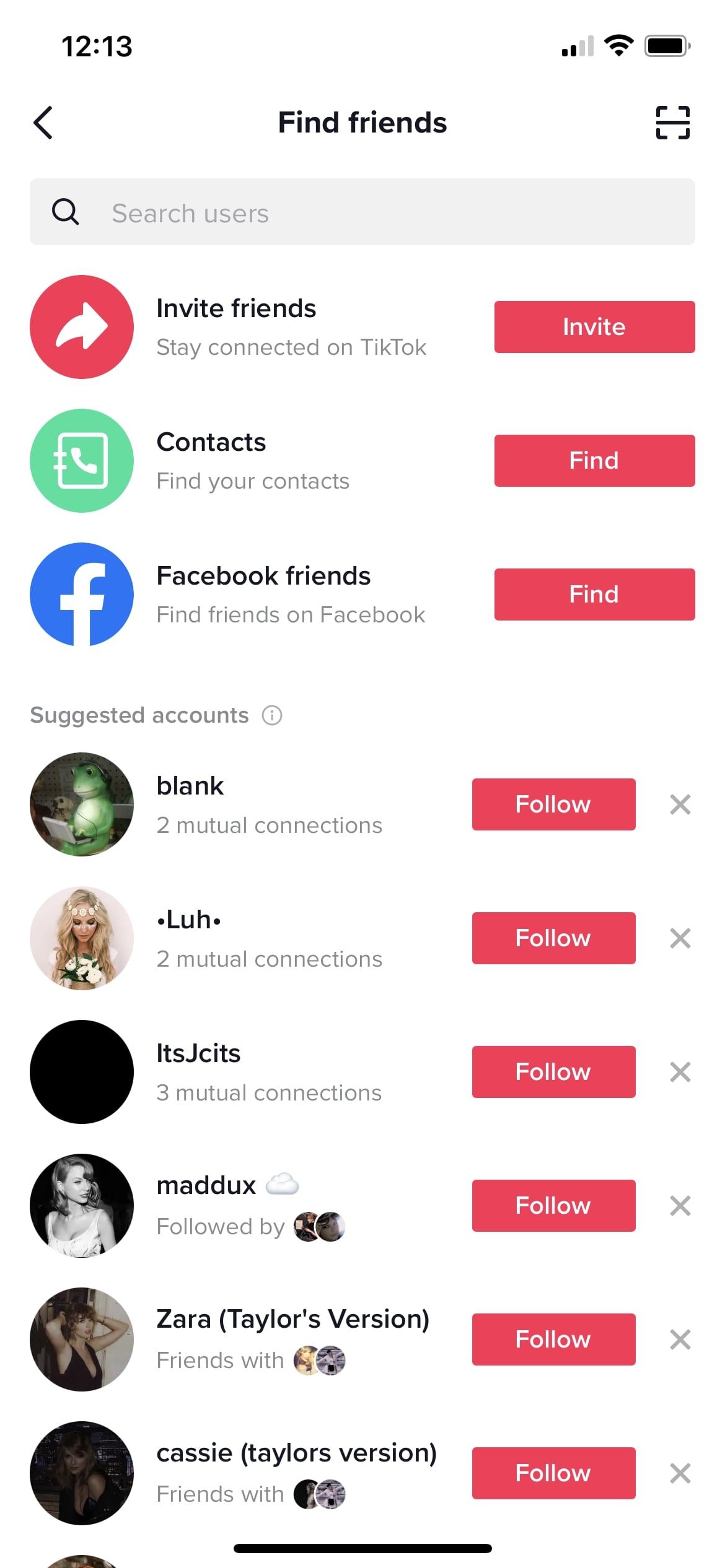
Task: Follow the •Luh• account
Action: (x=553, y=938)
